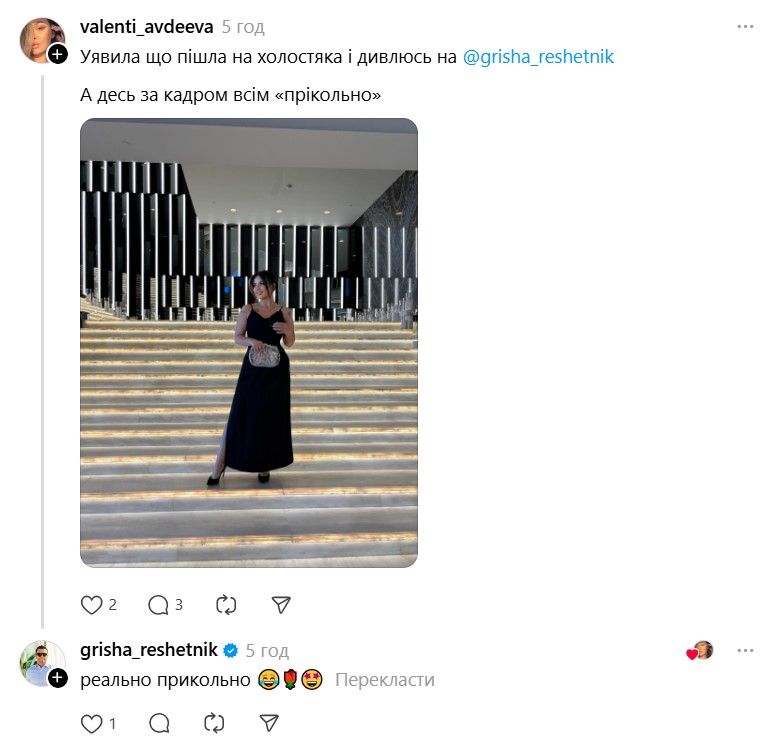Open grisha_reshetnik's profile from username
This screenshot has height=742, width=781.
(149, 650)
